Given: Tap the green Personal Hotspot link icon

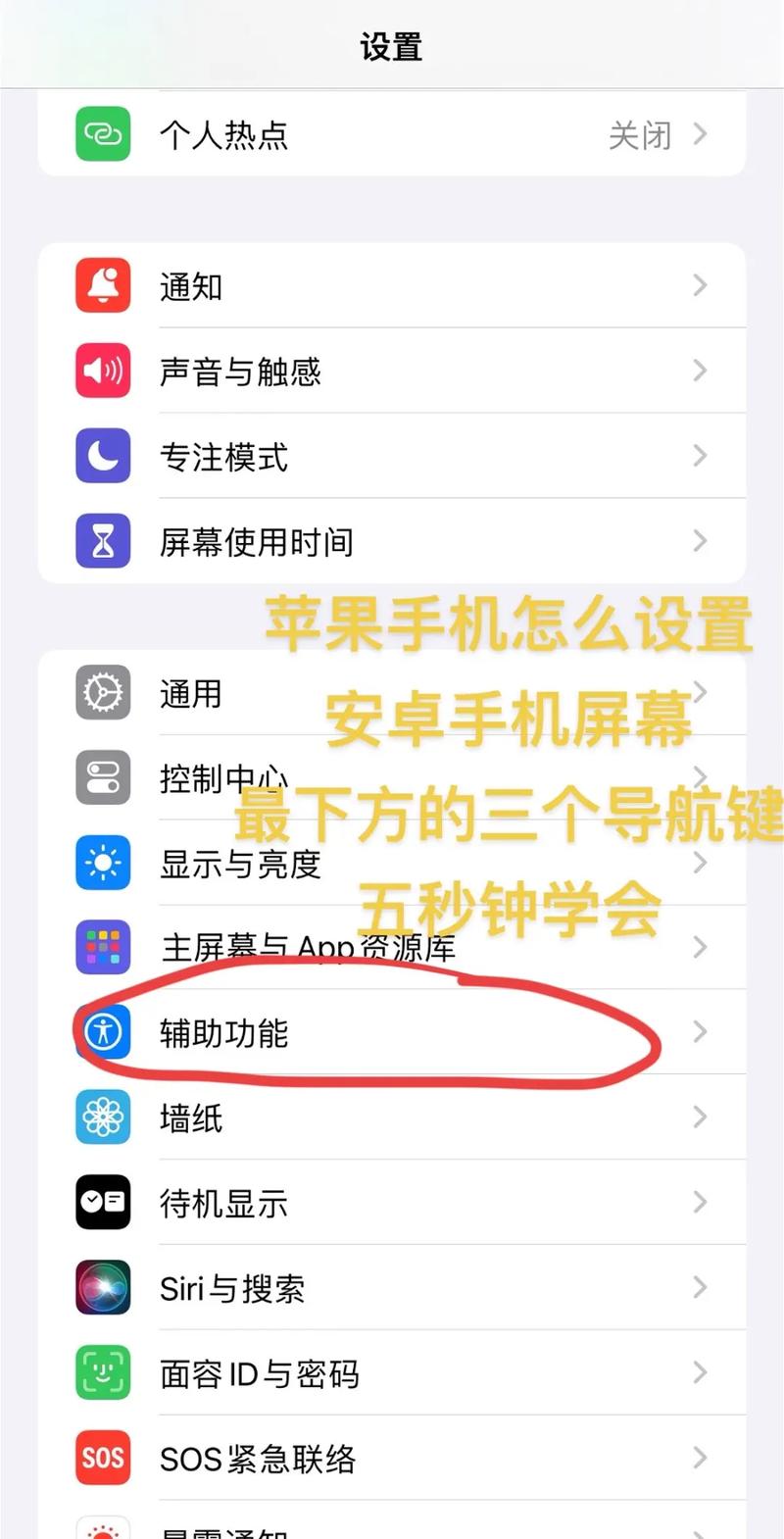Looking at the screenshot, I should click(x=102, y=134).
